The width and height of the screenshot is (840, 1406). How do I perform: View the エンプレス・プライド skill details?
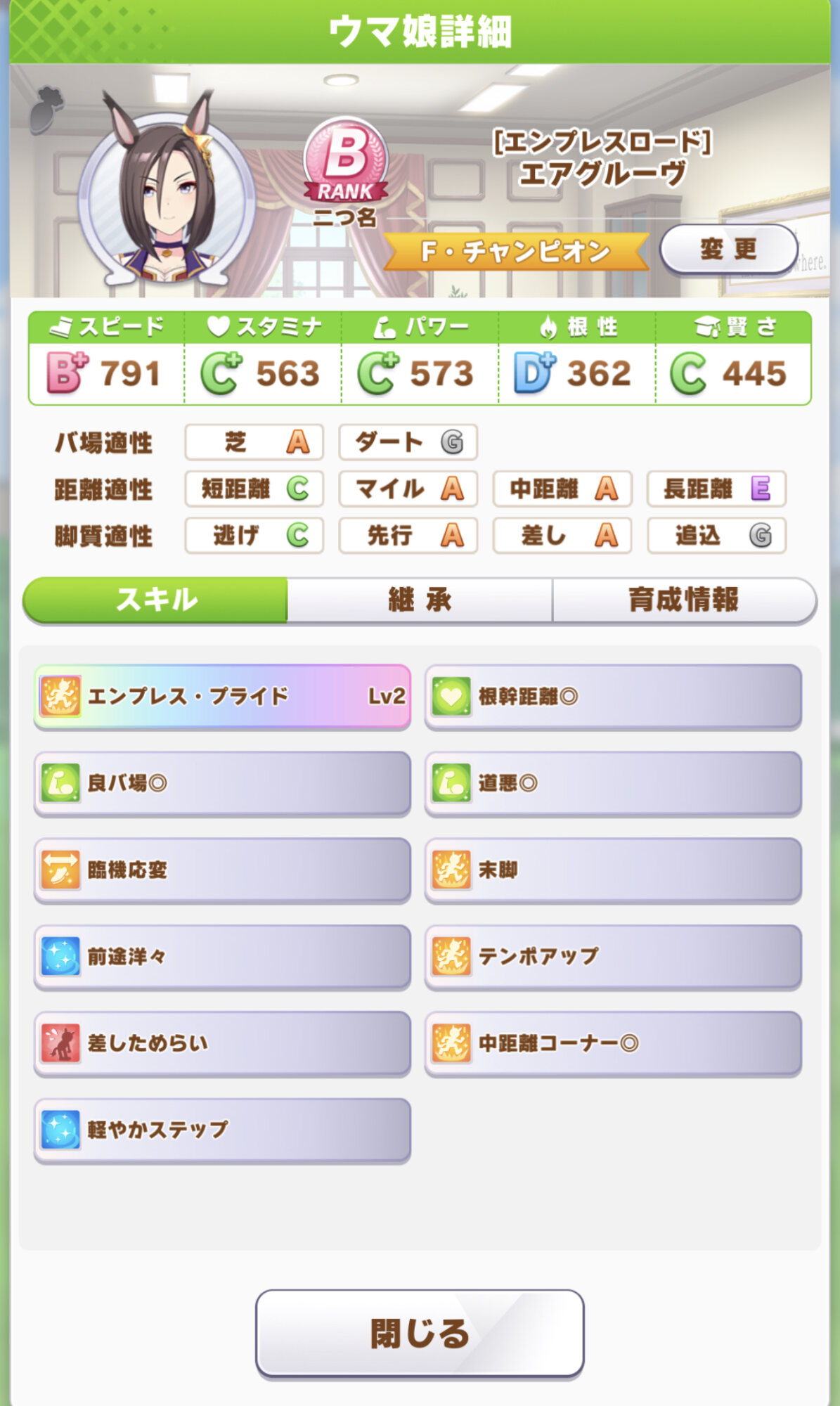pos(222,696)
